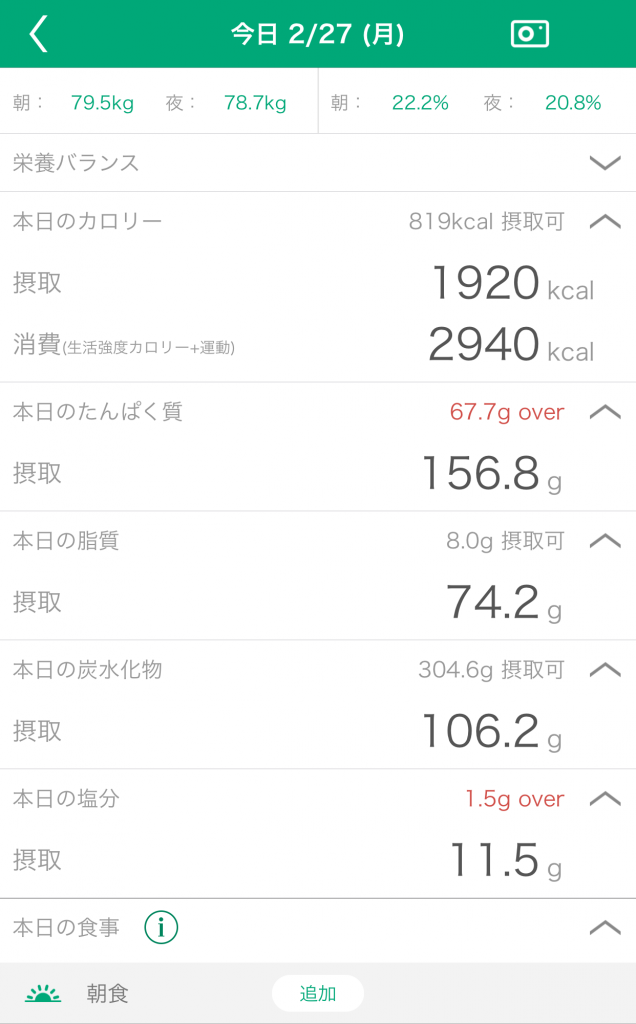Edit the night weight 78.7kg

coord(255,103)
